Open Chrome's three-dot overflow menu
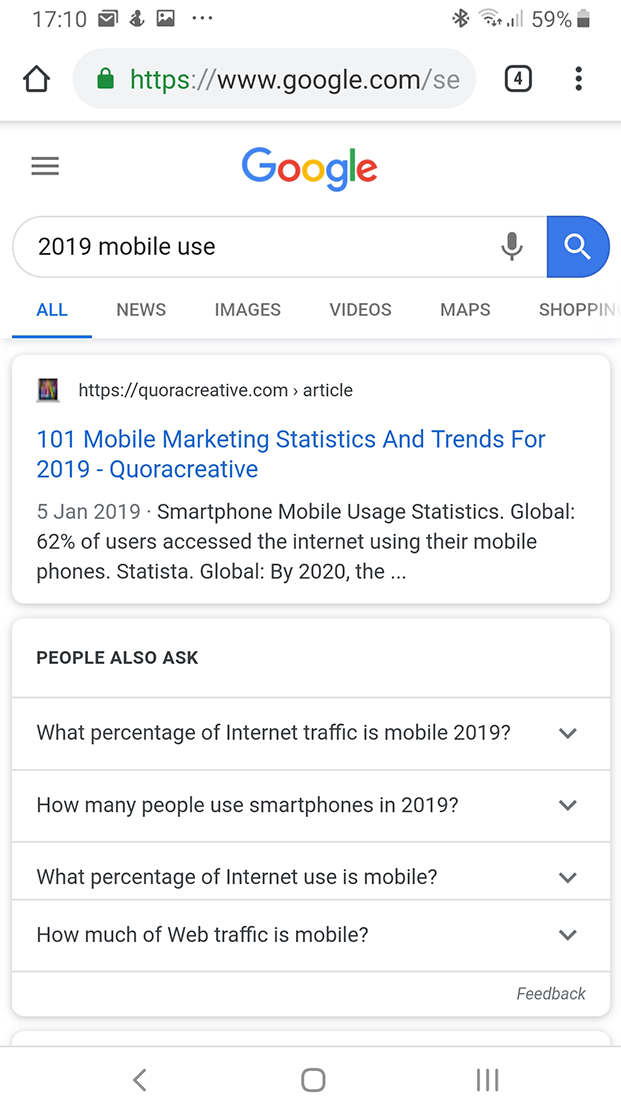This screenshot has height=1104, width=621. [578, 79]
